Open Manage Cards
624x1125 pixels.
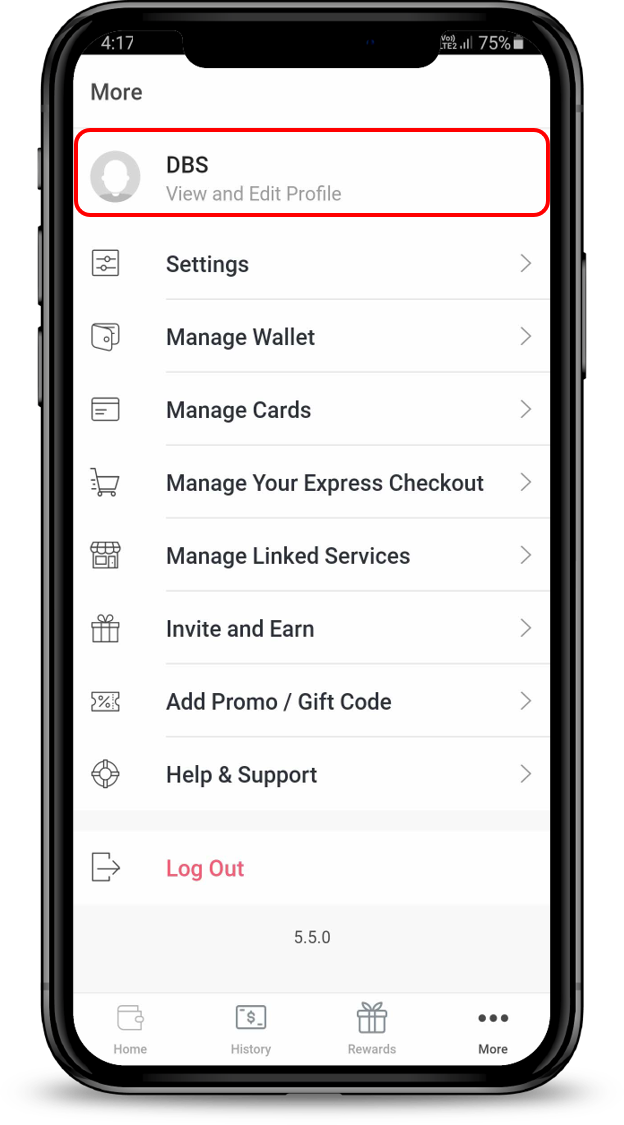click(311, 410)
